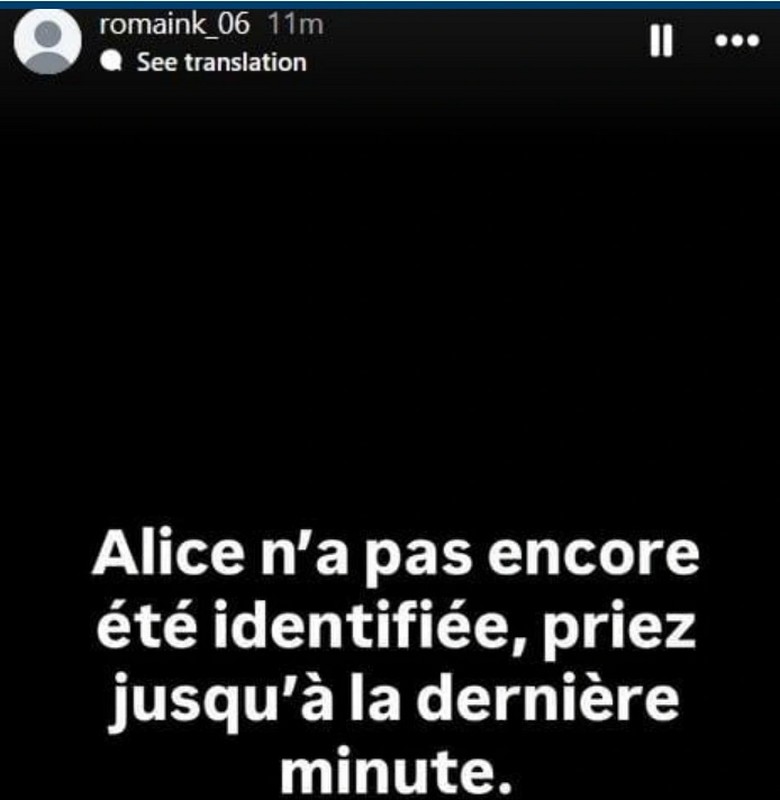The width and height of the screenshot is (780, 800).
Task: Open romaink_06 profile avatar
Action: tap(48, 42)
